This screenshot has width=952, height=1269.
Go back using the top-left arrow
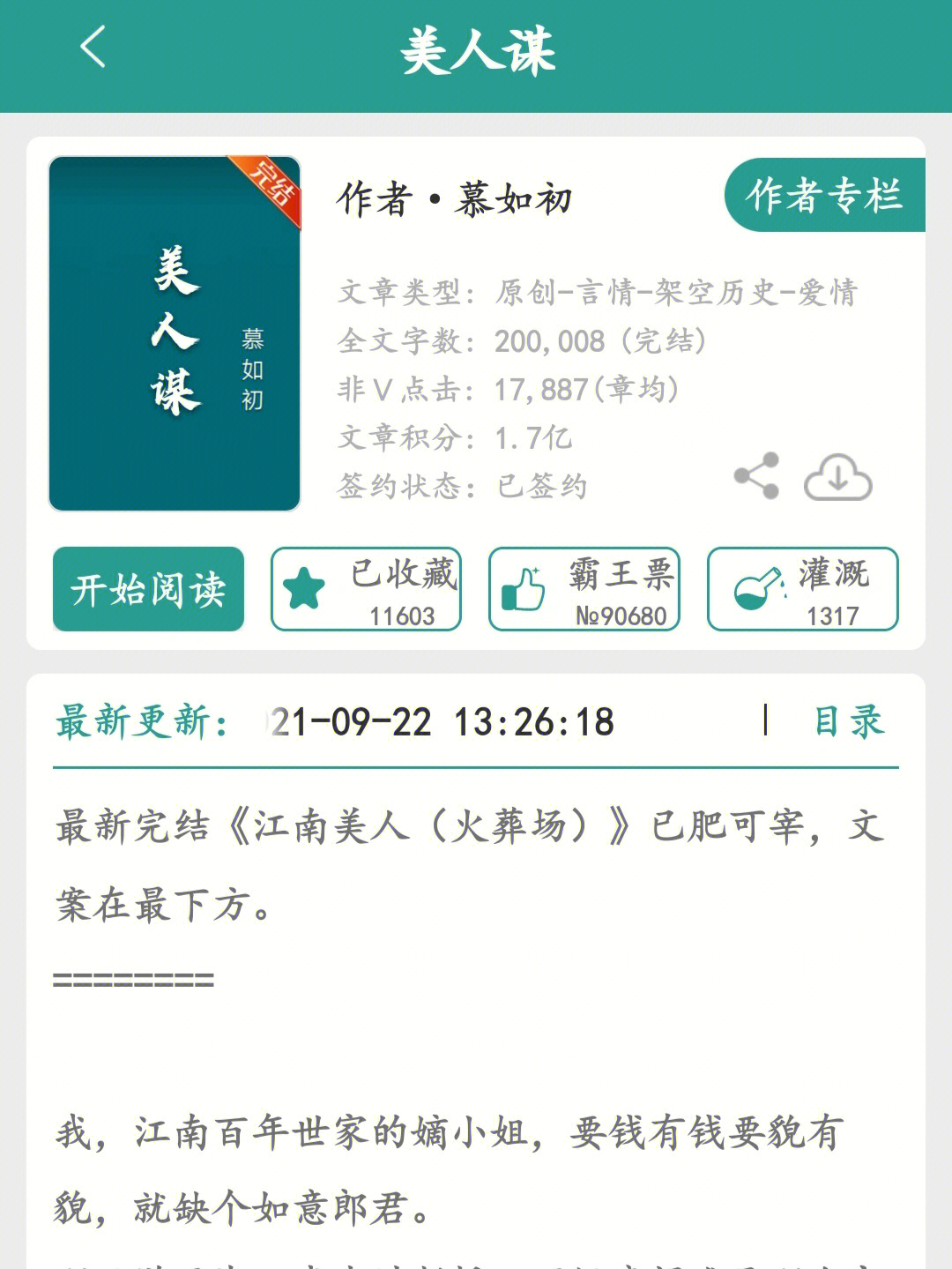(x=93, y=48)
